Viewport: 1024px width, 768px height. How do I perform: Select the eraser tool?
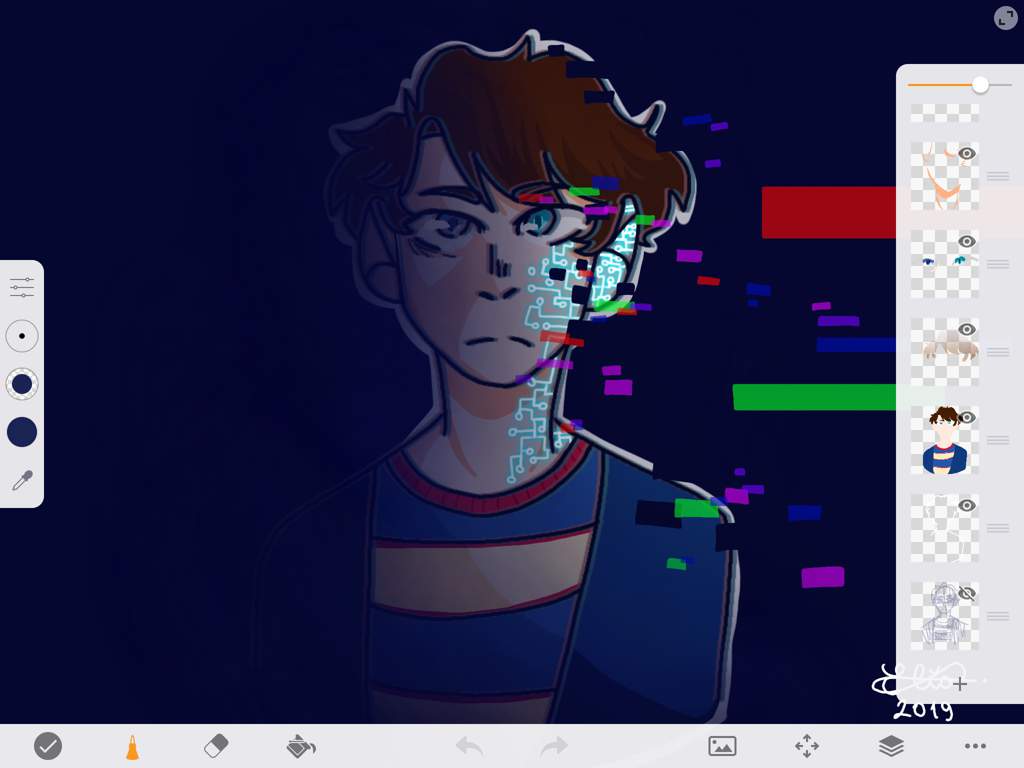pyautogui.click(x=216, y=746)
